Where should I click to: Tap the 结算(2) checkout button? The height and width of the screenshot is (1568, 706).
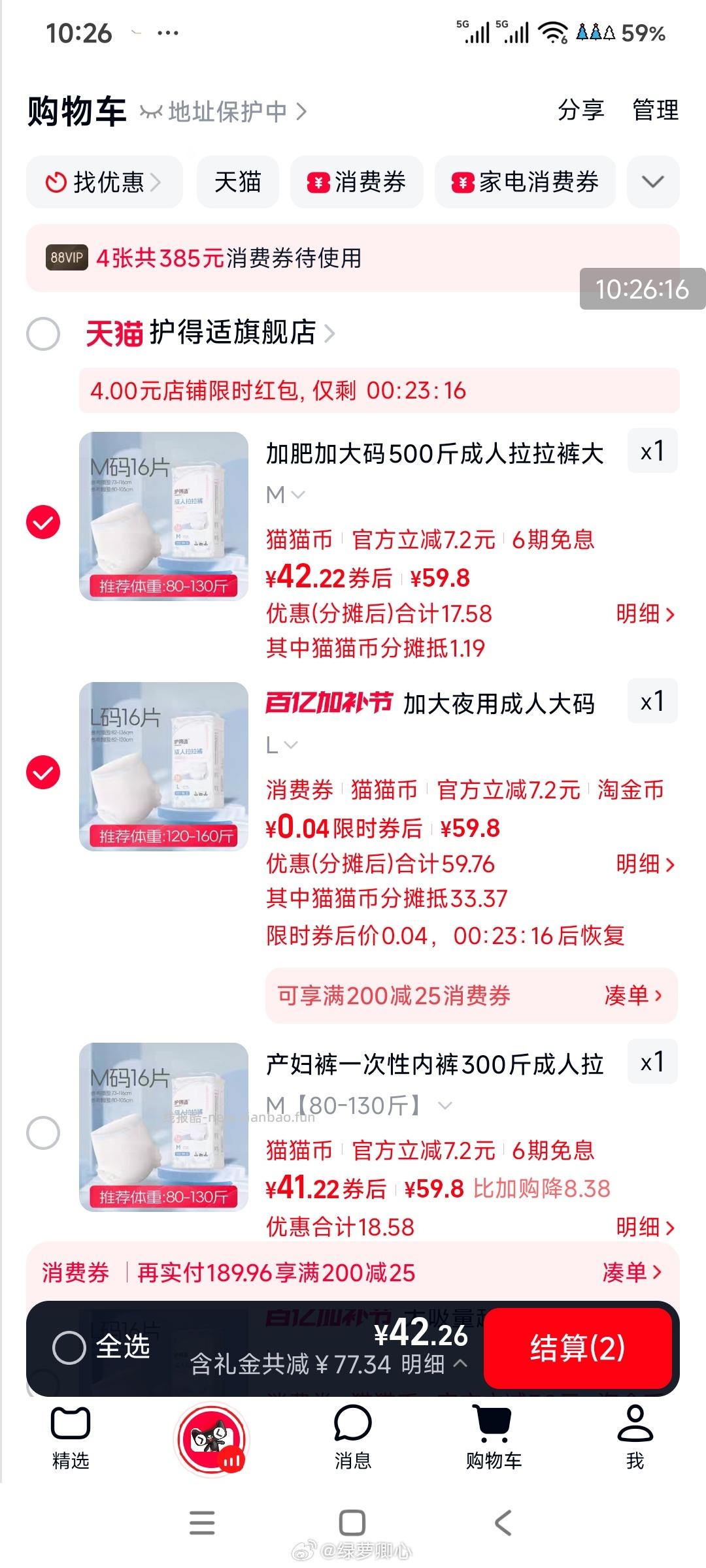click(x=578, y=1348)
